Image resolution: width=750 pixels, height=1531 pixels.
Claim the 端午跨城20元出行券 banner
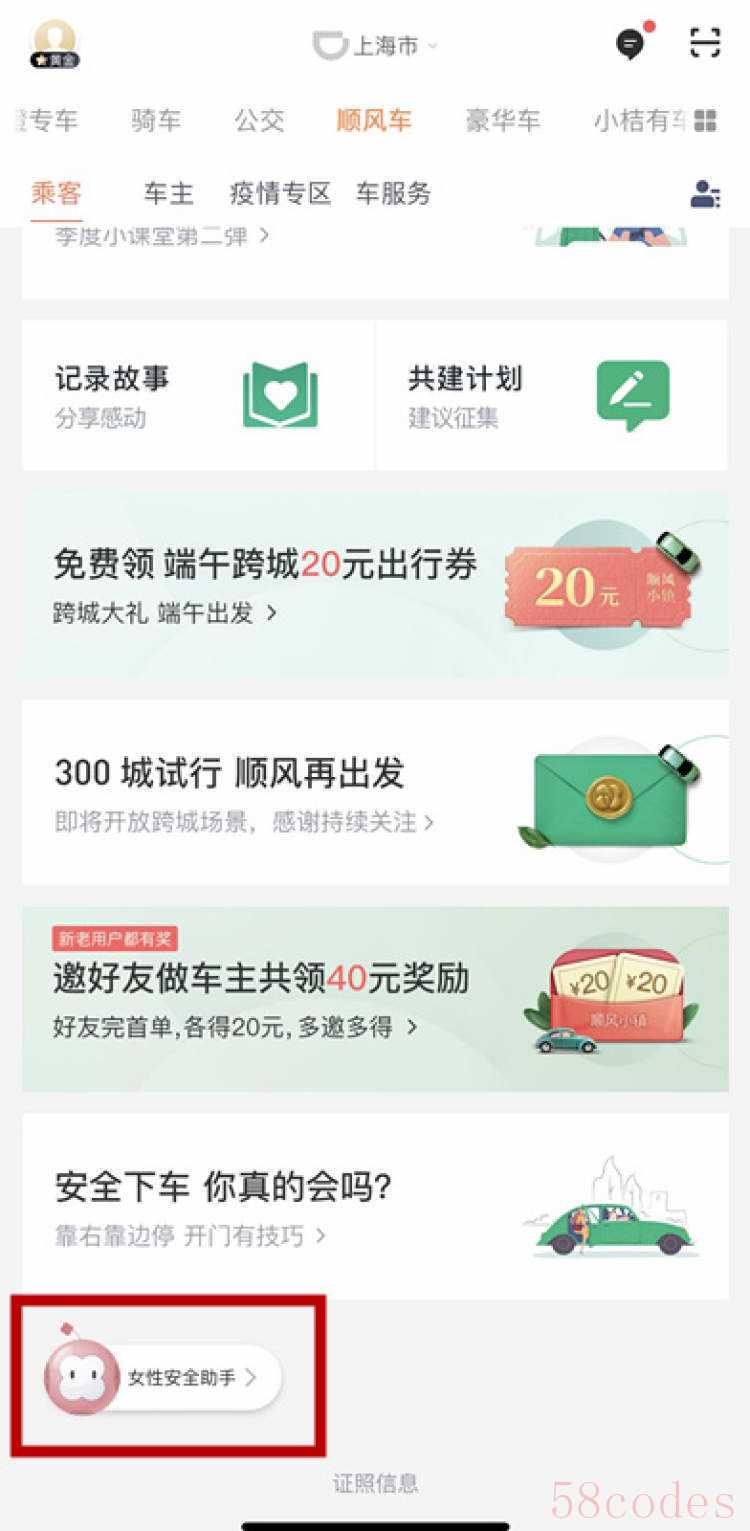(375, 584)
